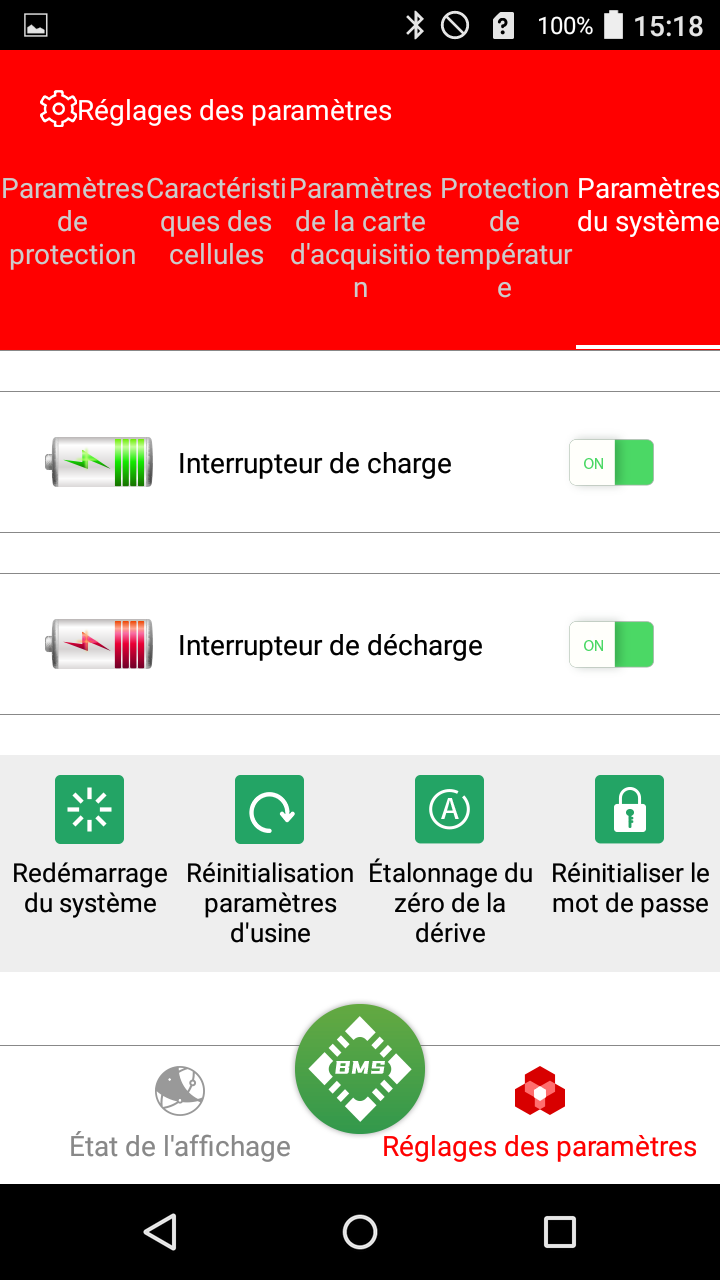720x1280 pixels.
Task: Open Caractéristiques des cellules tab
Action: [x=216, y=222]
